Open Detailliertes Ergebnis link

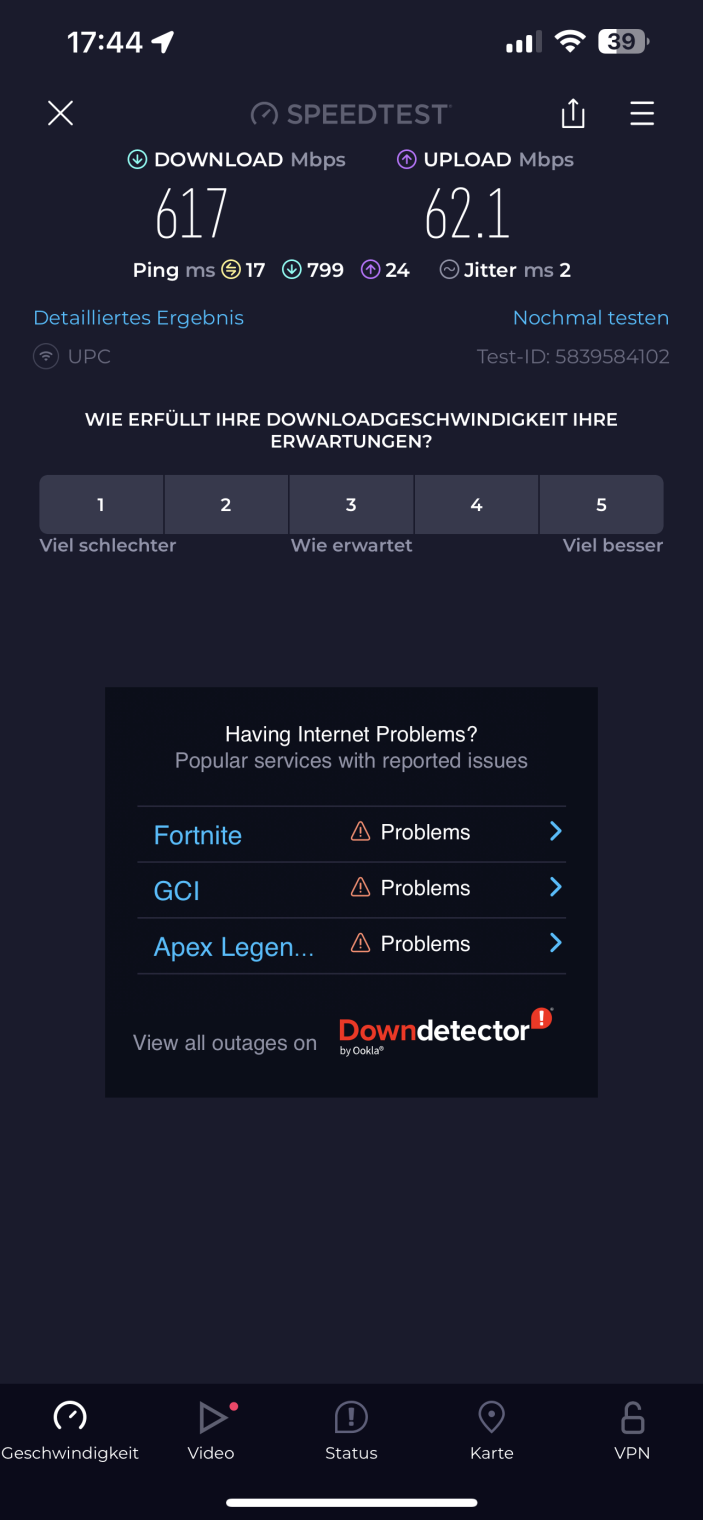[139, 318]
